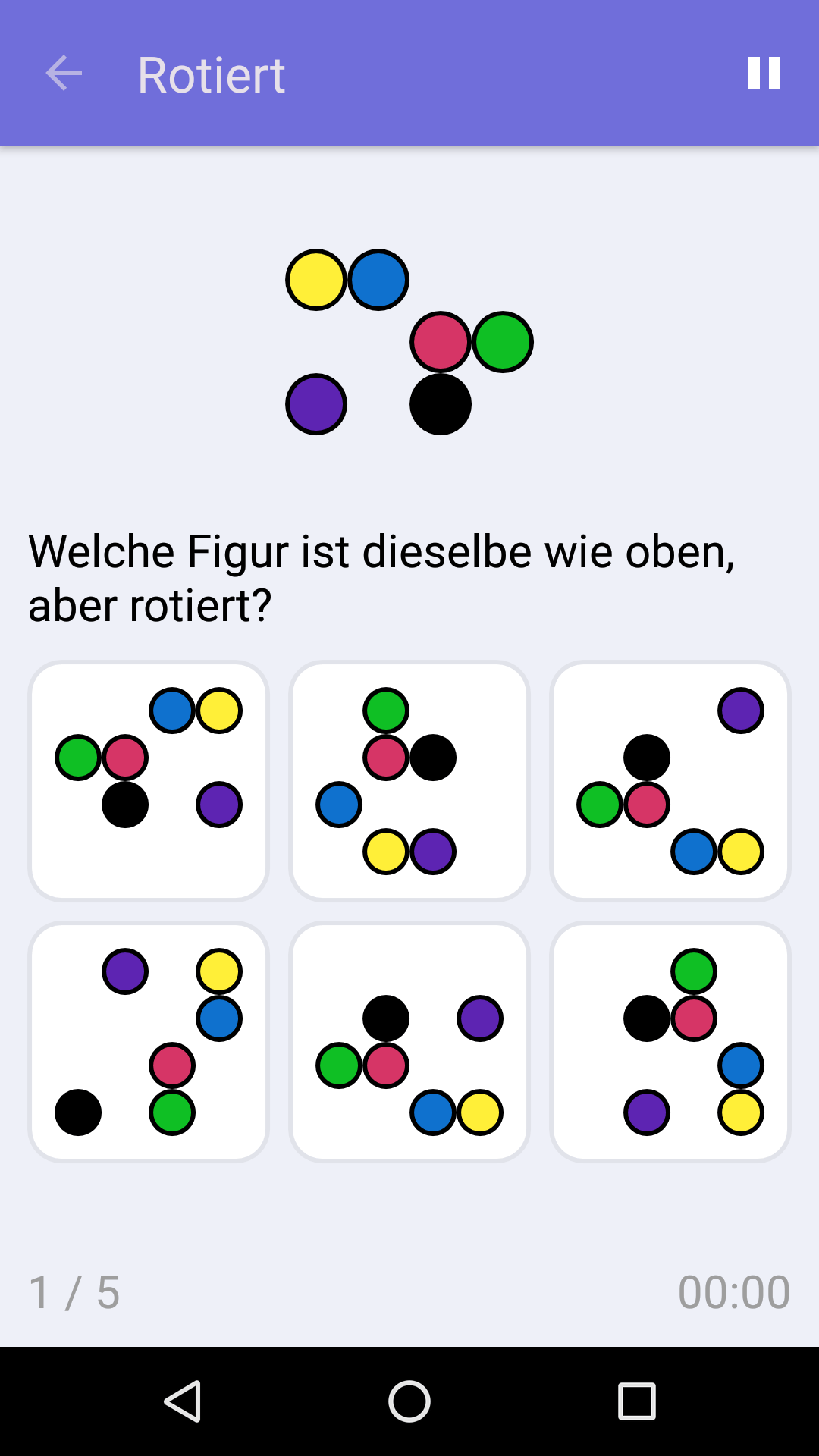Click the back arrow in the header
Screen dimensions: 819x1456
pyautogui.click(x=64, y=73)
